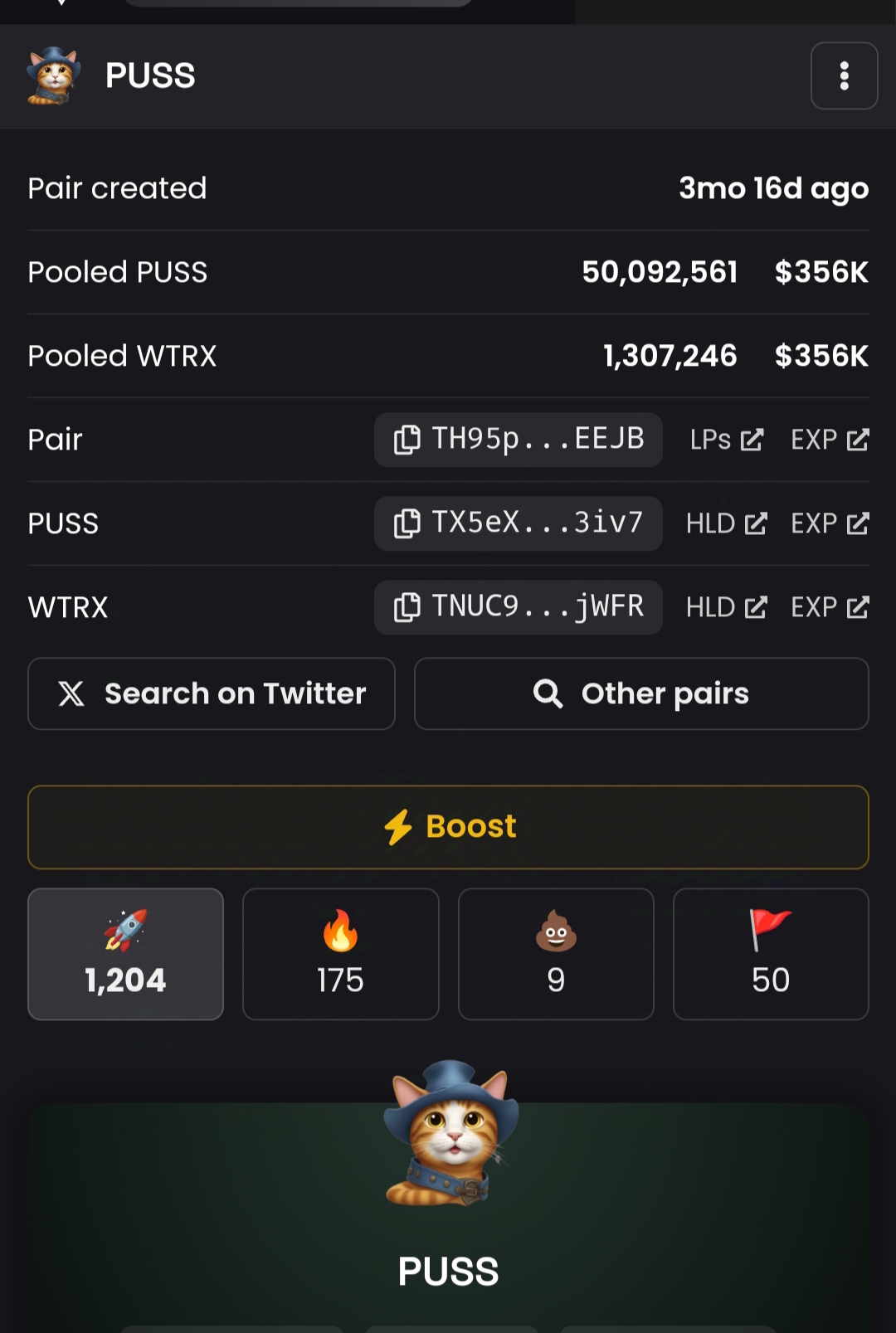Open EXP explorer link in Pair row
896x1333 pixels.
[x=829, y=440]
